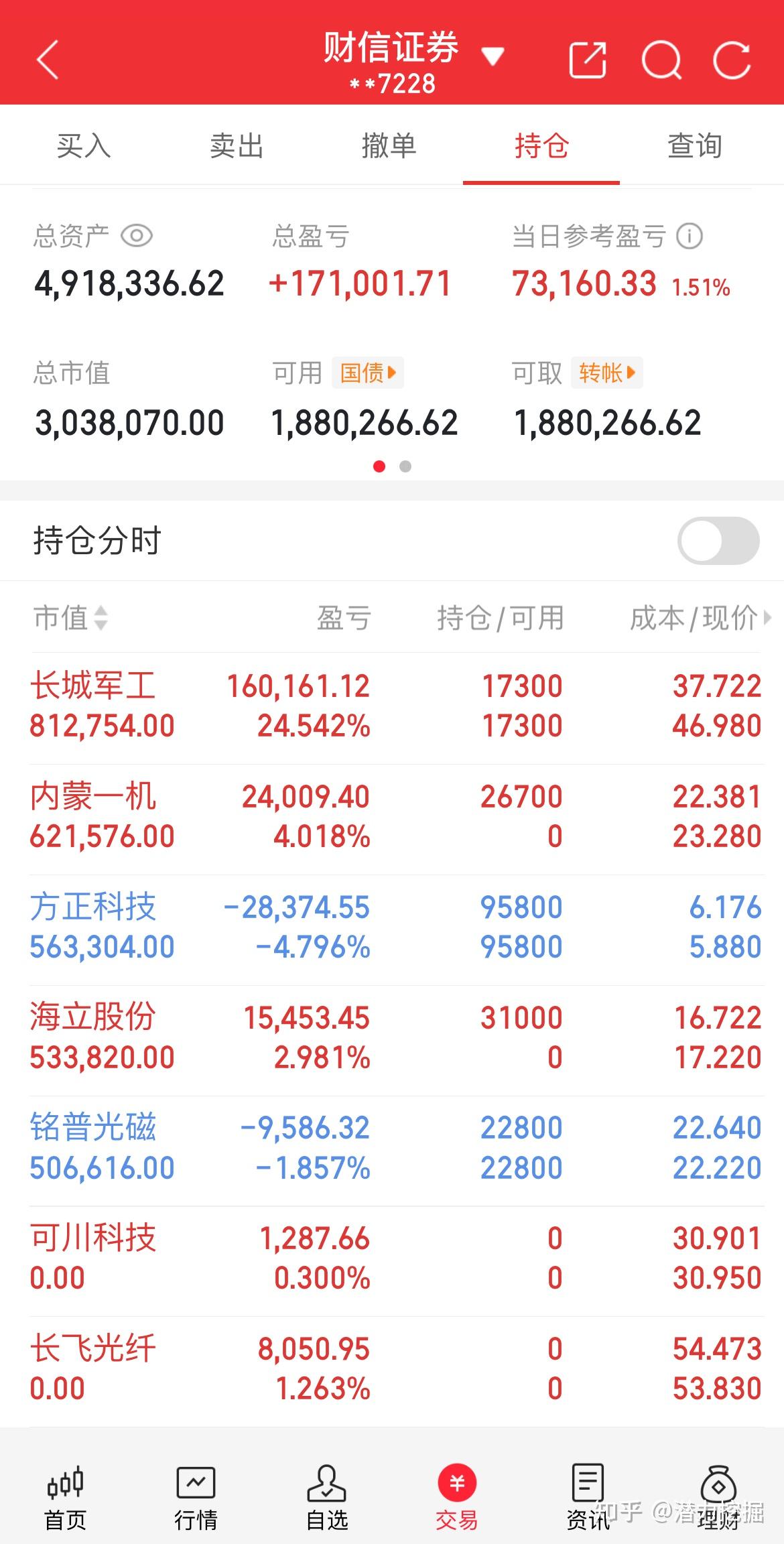Enable the 持仓分时 switch
This screenshot has width=784, height=1544.
(x=718, y=540)
